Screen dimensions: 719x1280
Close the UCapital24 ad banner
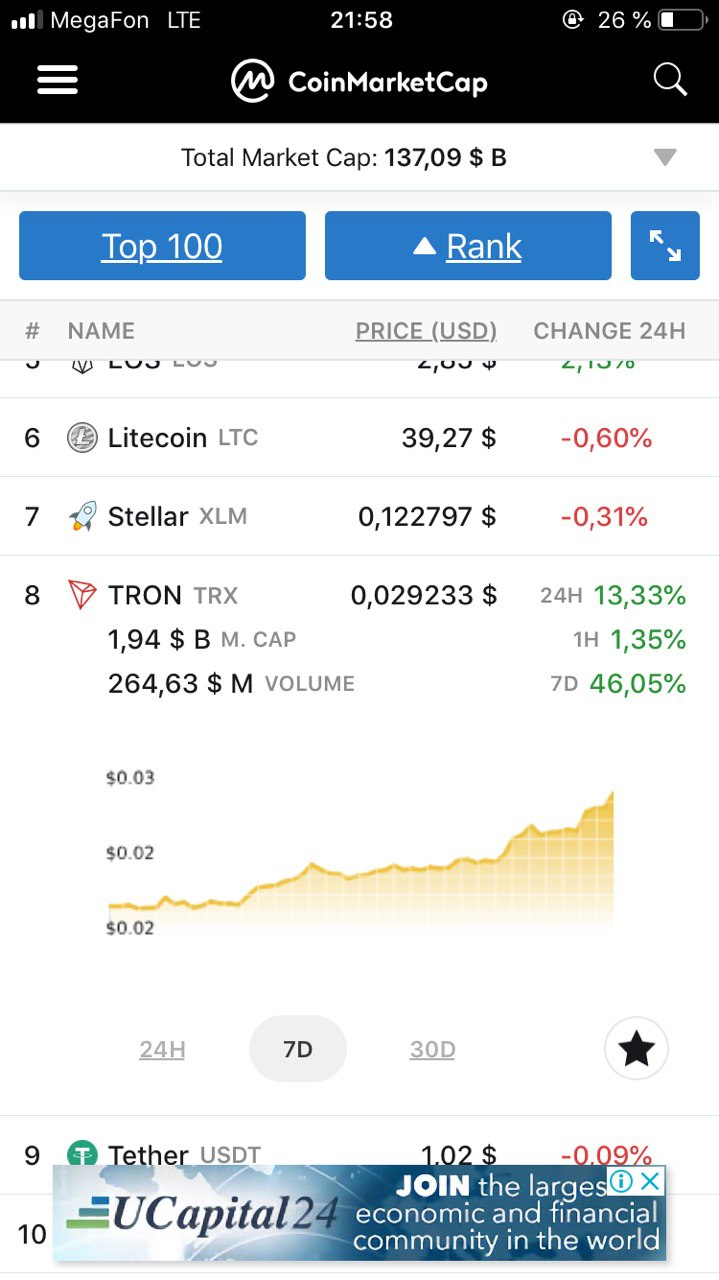tap(650, 1181)
